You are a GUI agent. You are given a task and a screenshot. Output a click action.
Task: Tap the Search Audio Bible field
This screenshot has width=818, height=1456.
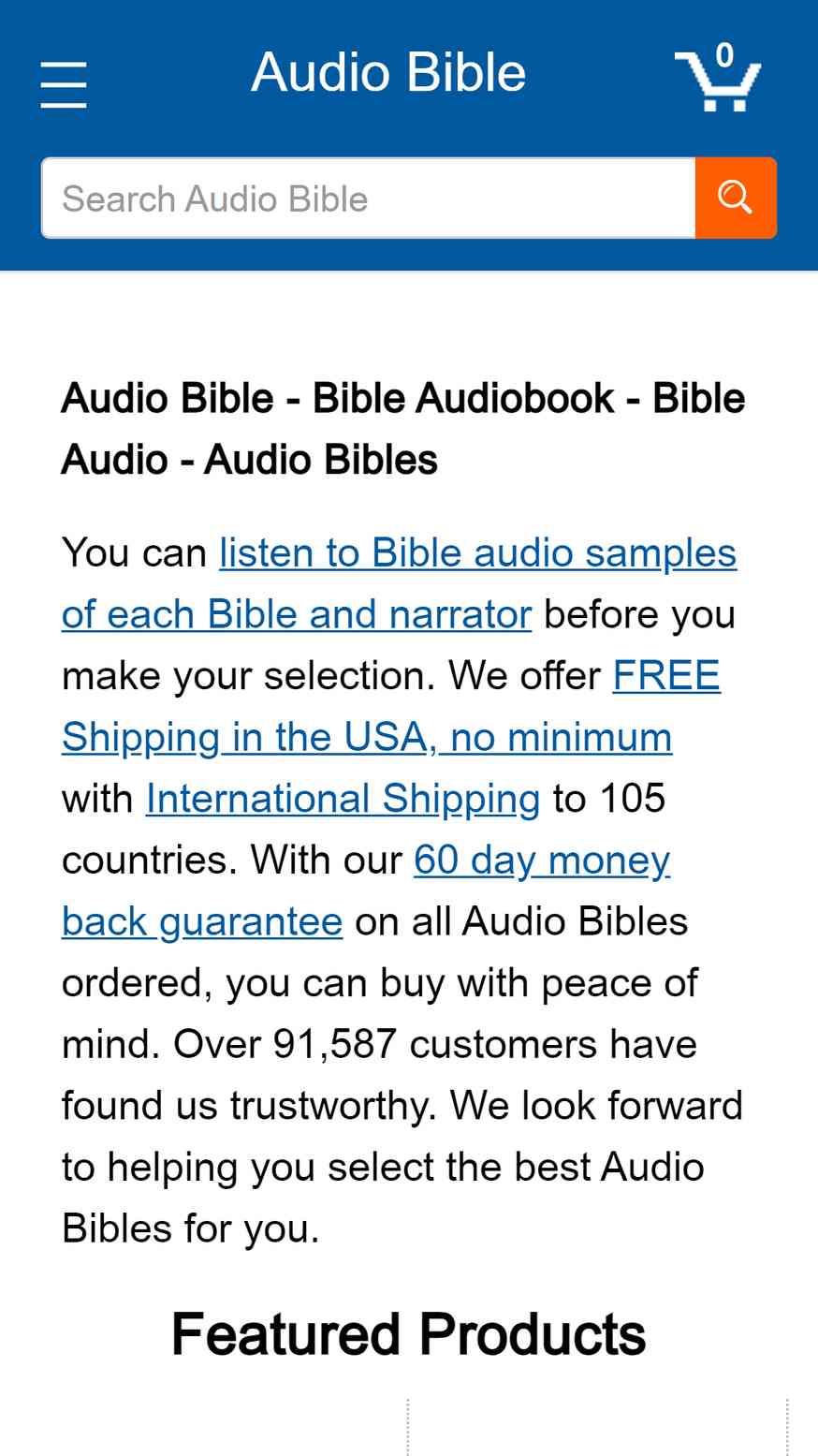pos(369,199)
